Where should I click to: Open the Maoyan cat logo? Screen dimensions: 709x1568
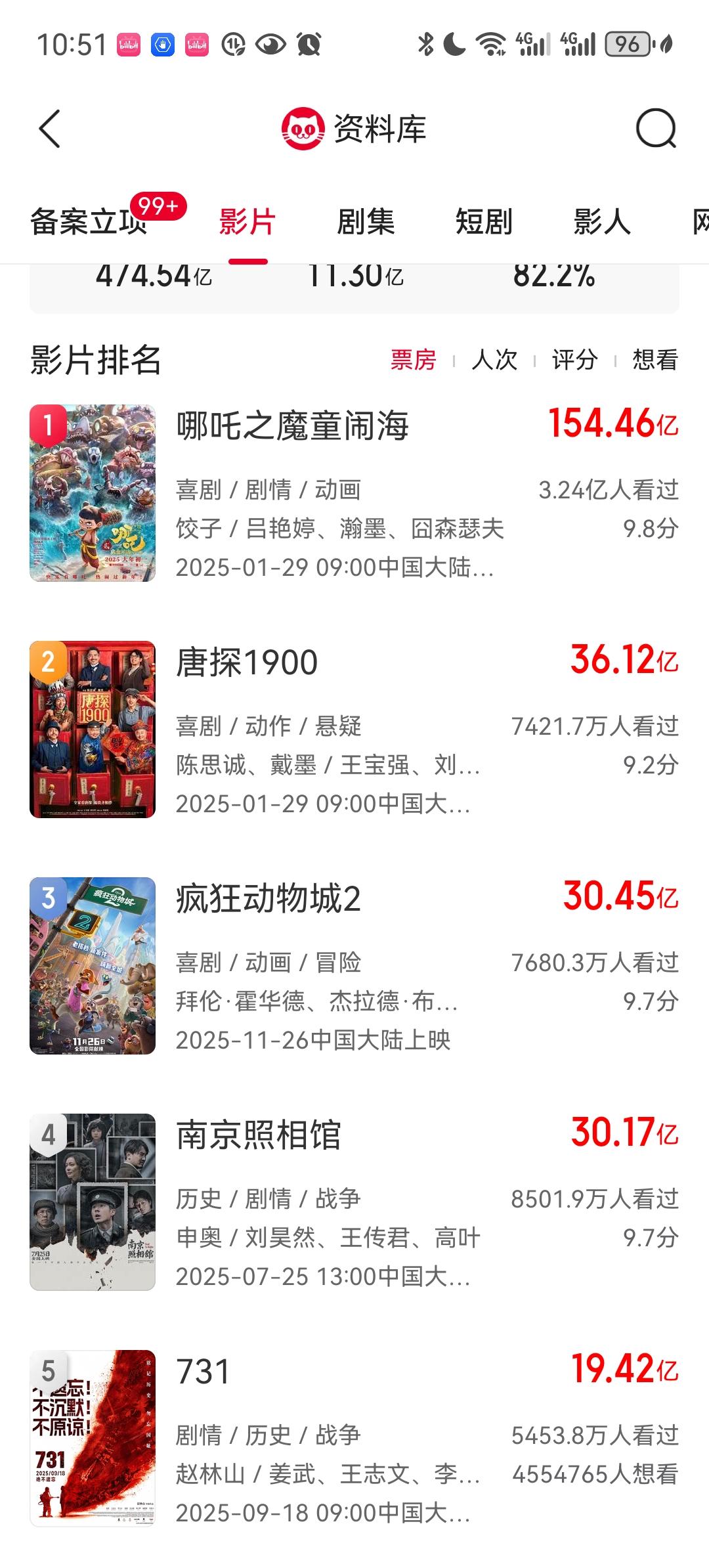click(302, 129)
